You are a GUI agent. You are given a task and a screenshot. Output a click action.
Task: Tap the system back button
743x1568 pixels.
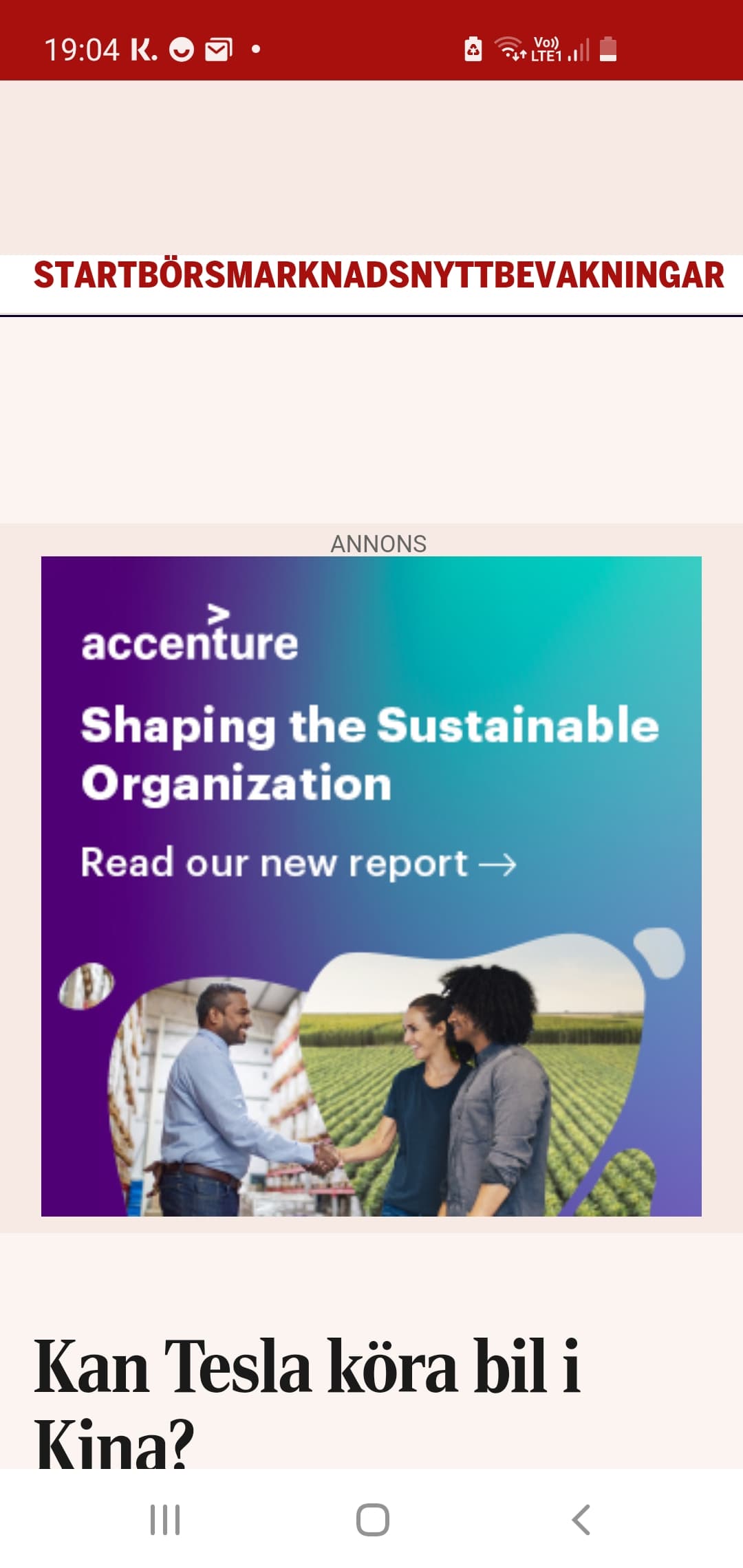581,1520
